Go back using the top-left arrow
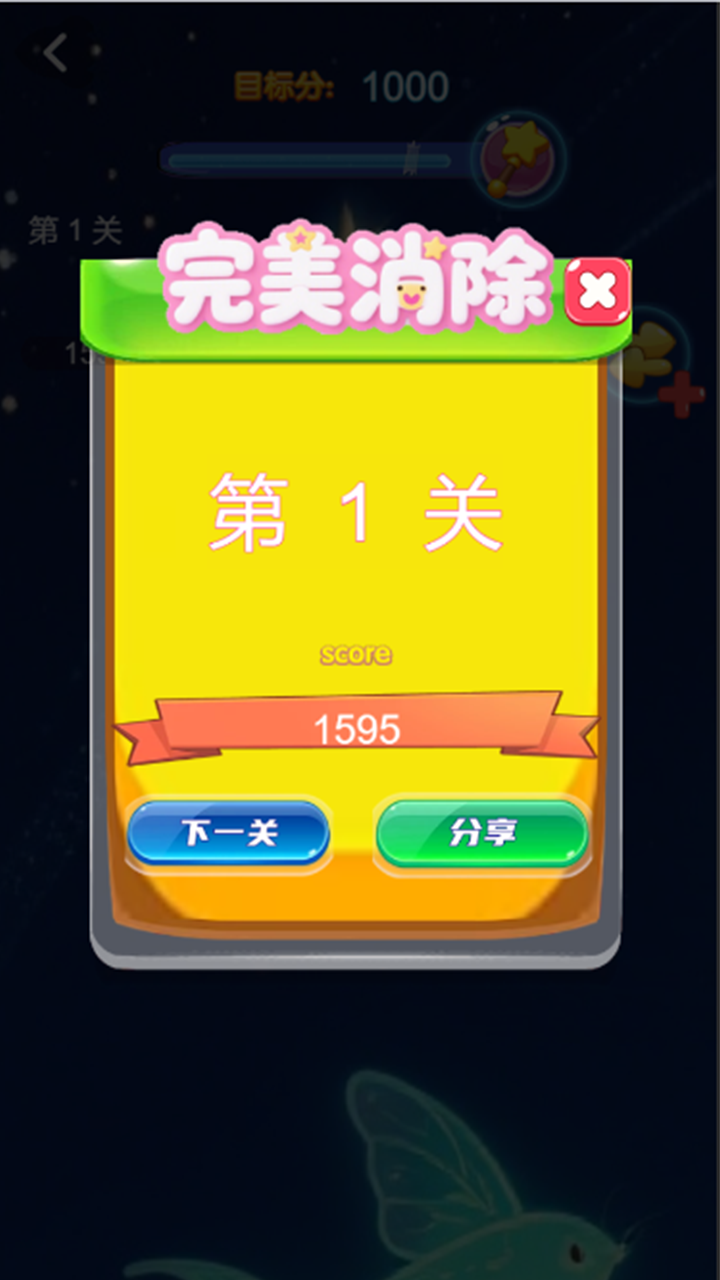The width and height of the screenshot is (720, 1280). tap(56, 53)
